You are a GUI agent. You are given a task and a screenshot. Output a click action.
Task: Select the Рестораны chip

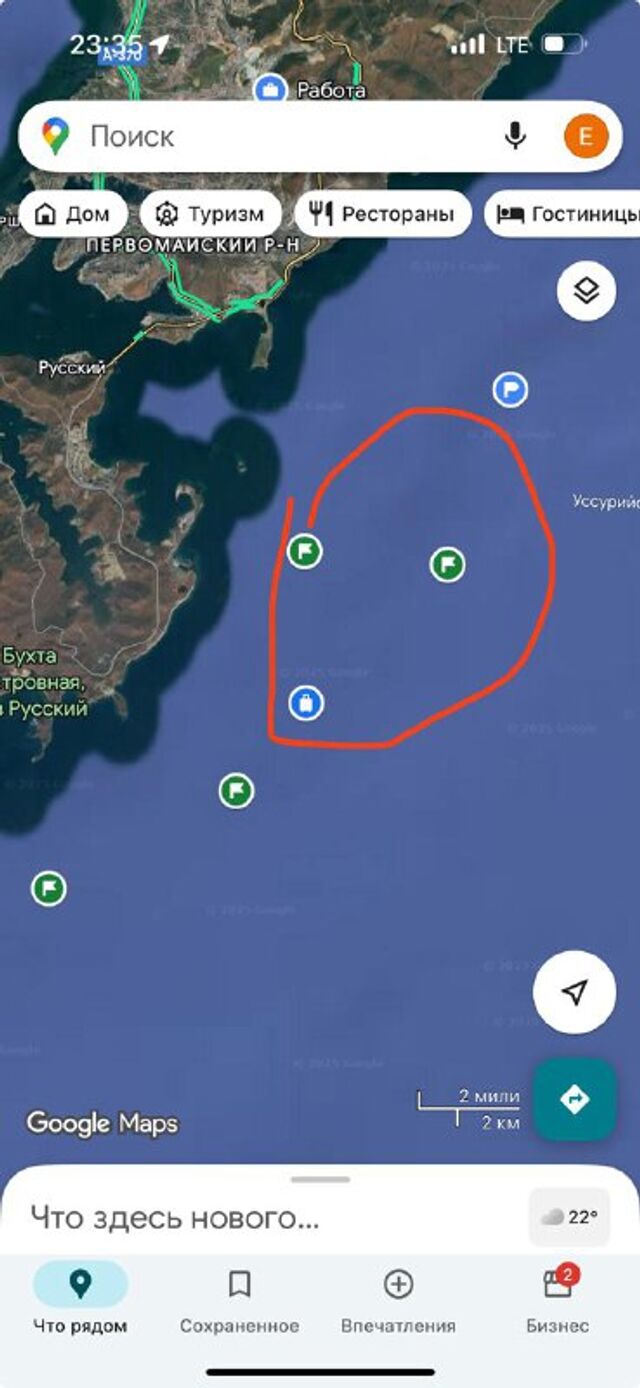[x=382, y=214]
